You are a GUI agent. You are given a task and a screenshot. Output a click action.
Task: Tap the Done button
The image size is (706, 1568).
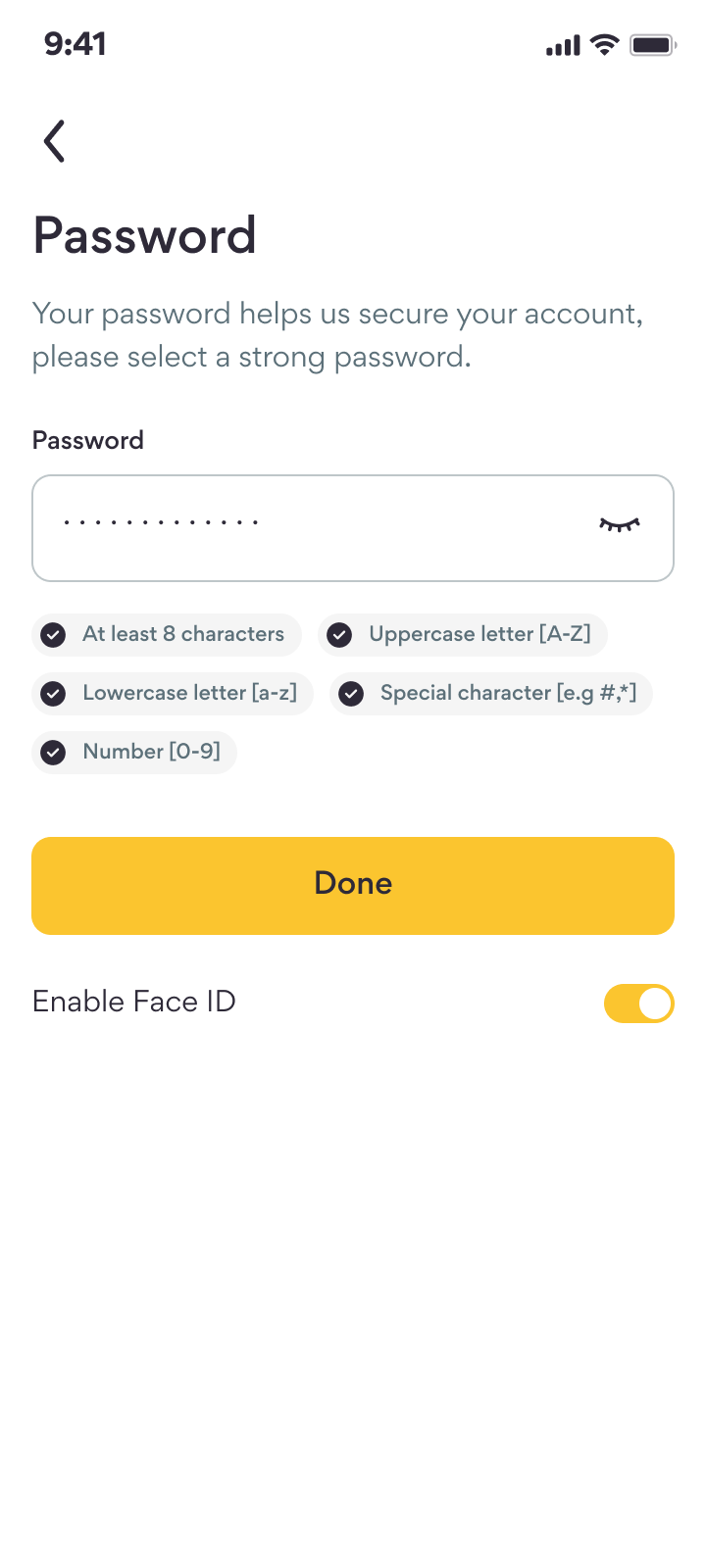(353, 885)
